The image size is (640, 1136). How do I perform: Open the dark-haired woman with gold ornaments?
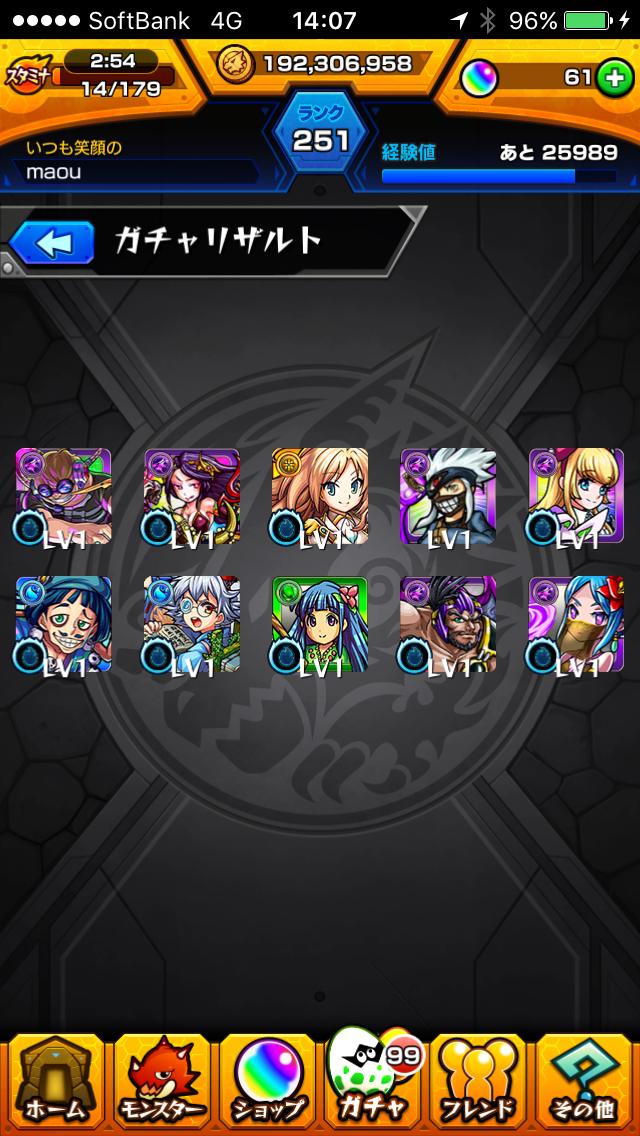pos(192,496)
